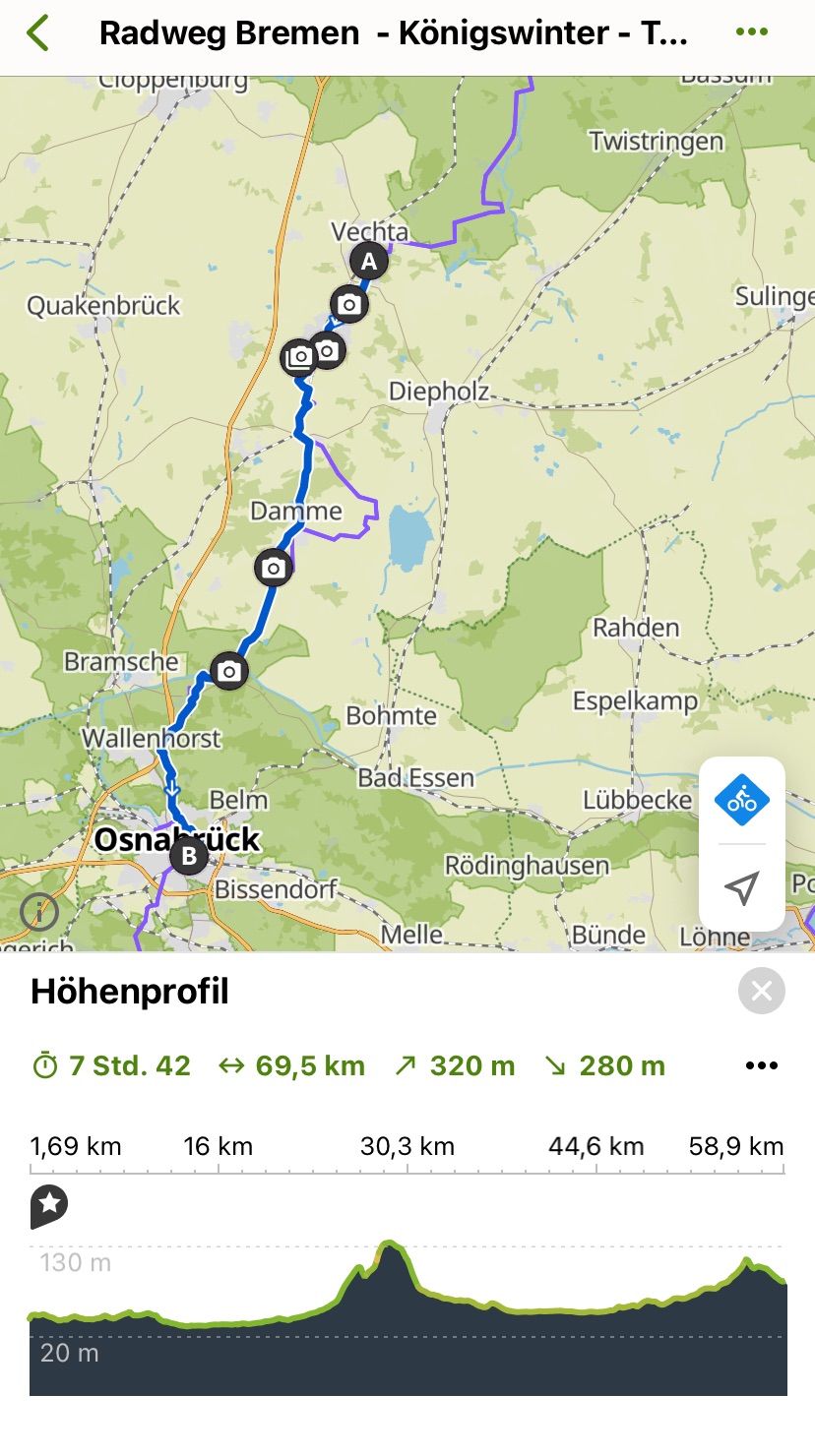Screen dimensions: 815x1456
Task: Open more options for elevation stats
Action: (x=761, y=1065)
